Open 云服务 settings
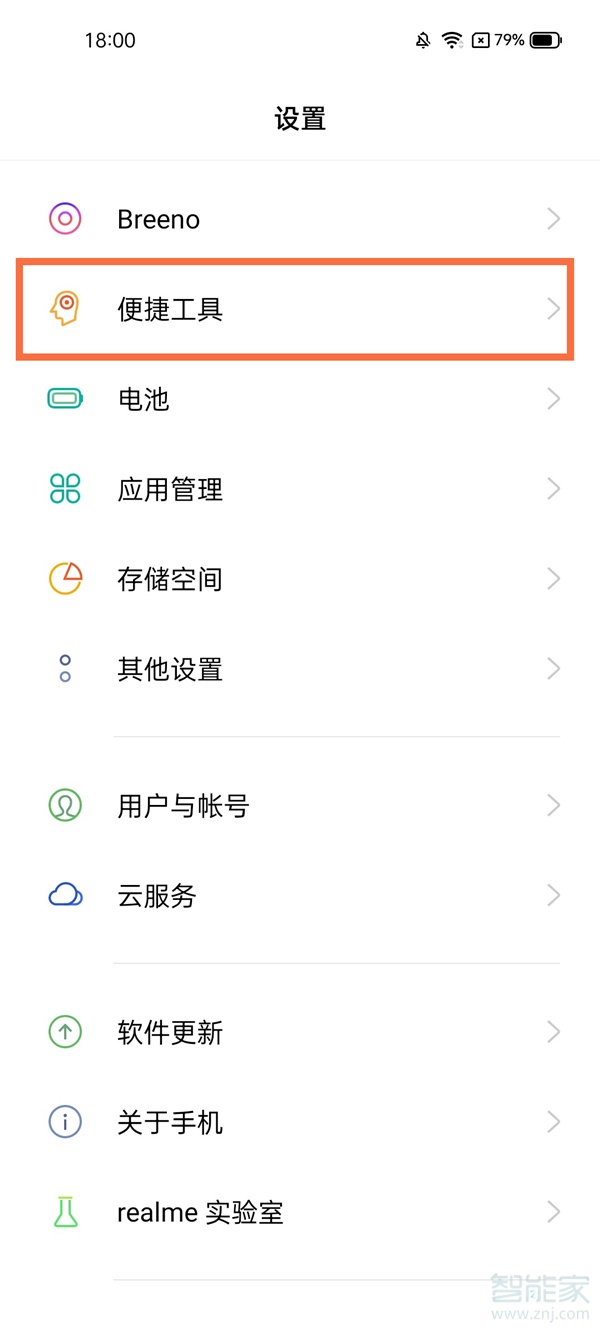The width and height of the screenshot is (600, 1333). point(300,896)
